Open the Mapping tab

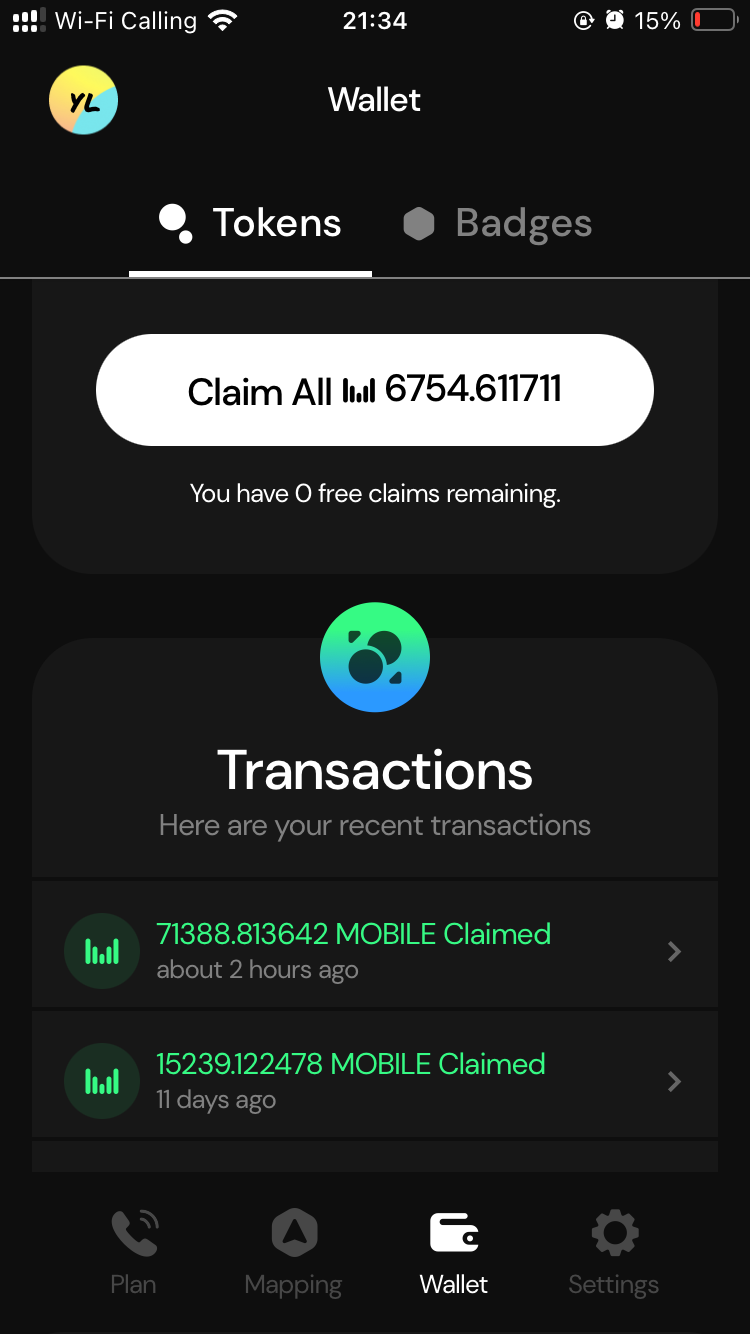tap(294, 1252)
